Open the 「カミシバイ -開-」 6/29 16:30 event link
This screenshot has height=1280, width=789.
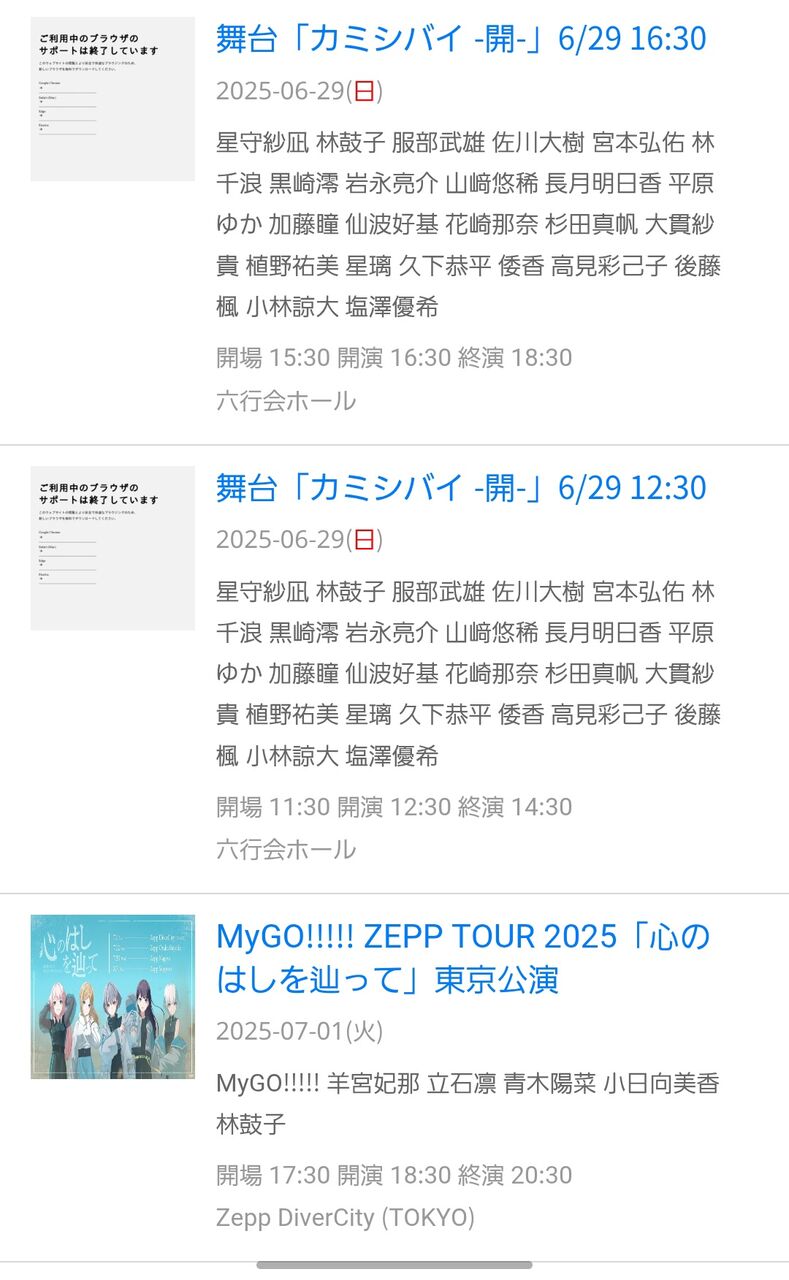[461, 39]
